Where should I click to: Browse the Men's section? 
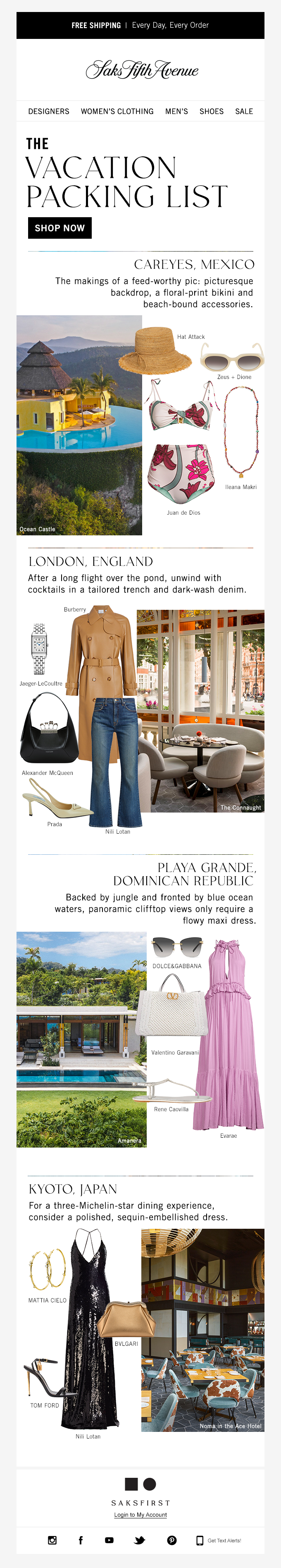tap(176, 111)
